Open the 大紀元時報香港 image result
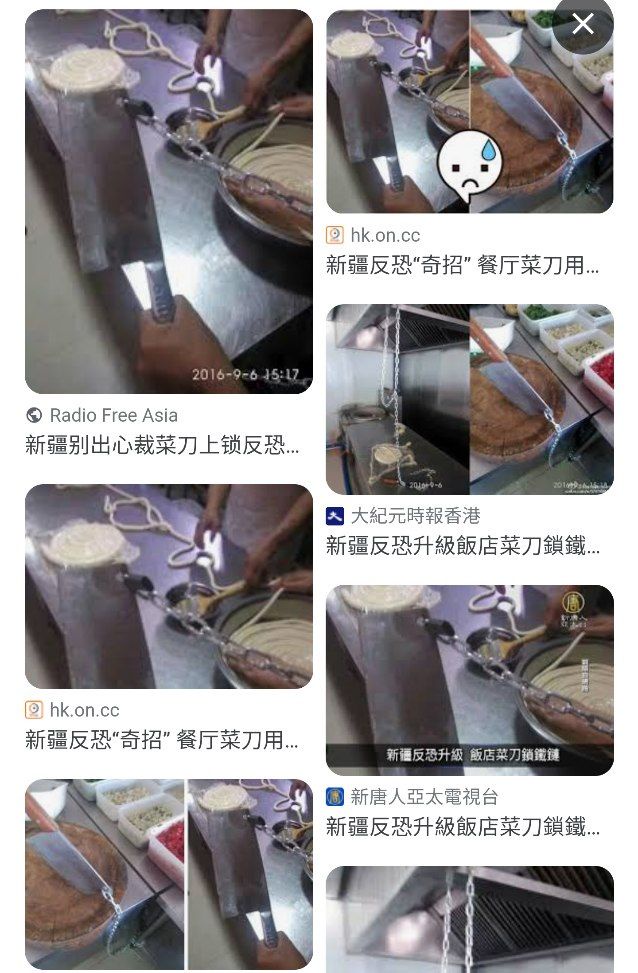Viewport: 638px width, 973px height. click(469, 399)
